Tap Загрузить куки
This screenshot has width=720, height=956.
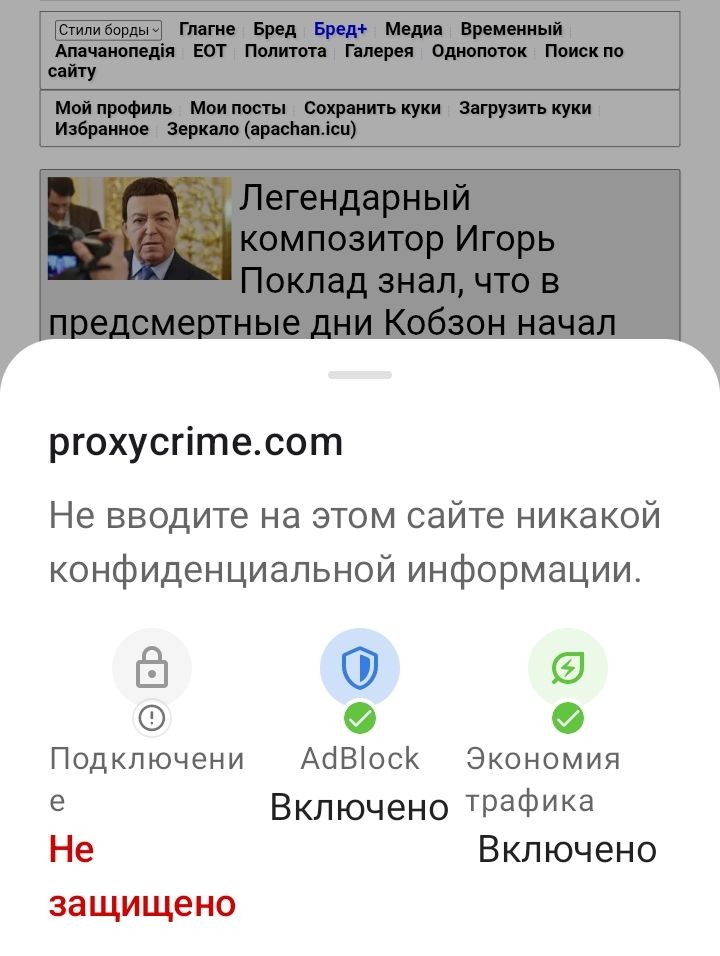(x=525, y=108)
